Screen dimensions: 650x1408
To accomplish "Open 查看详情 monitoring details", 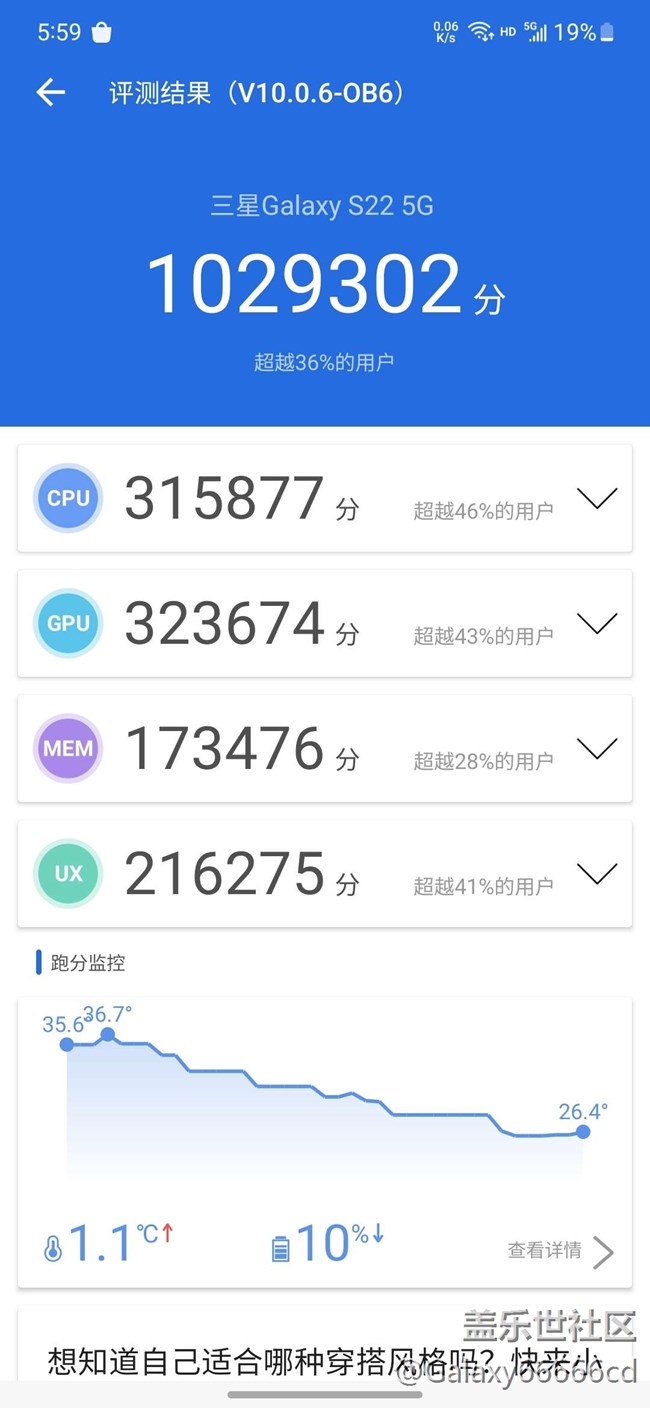I will (560, 1250).
